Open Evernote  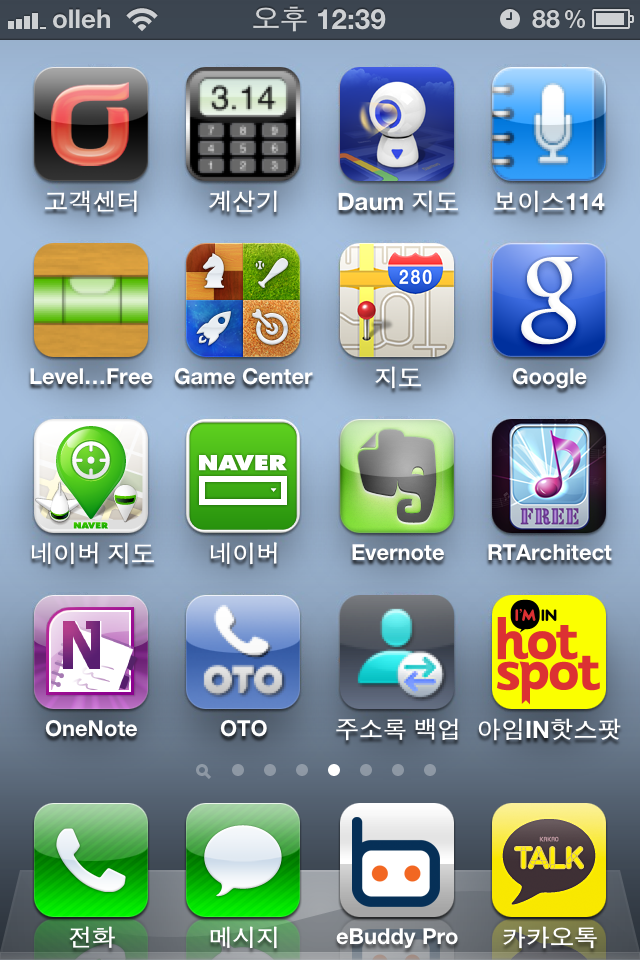tap(396, 476)
